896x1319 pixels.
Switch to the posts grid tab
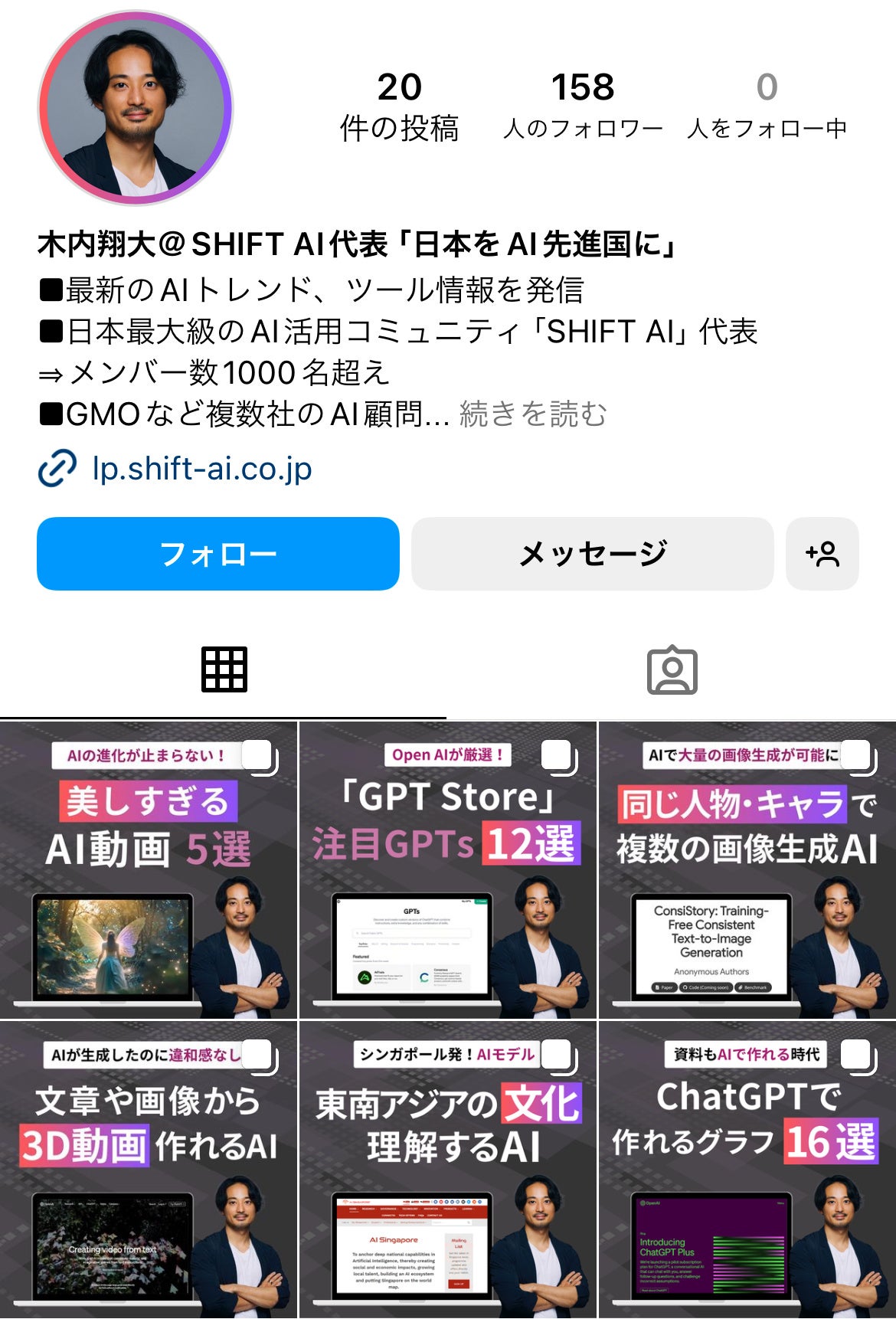click(x=224, y=670)
